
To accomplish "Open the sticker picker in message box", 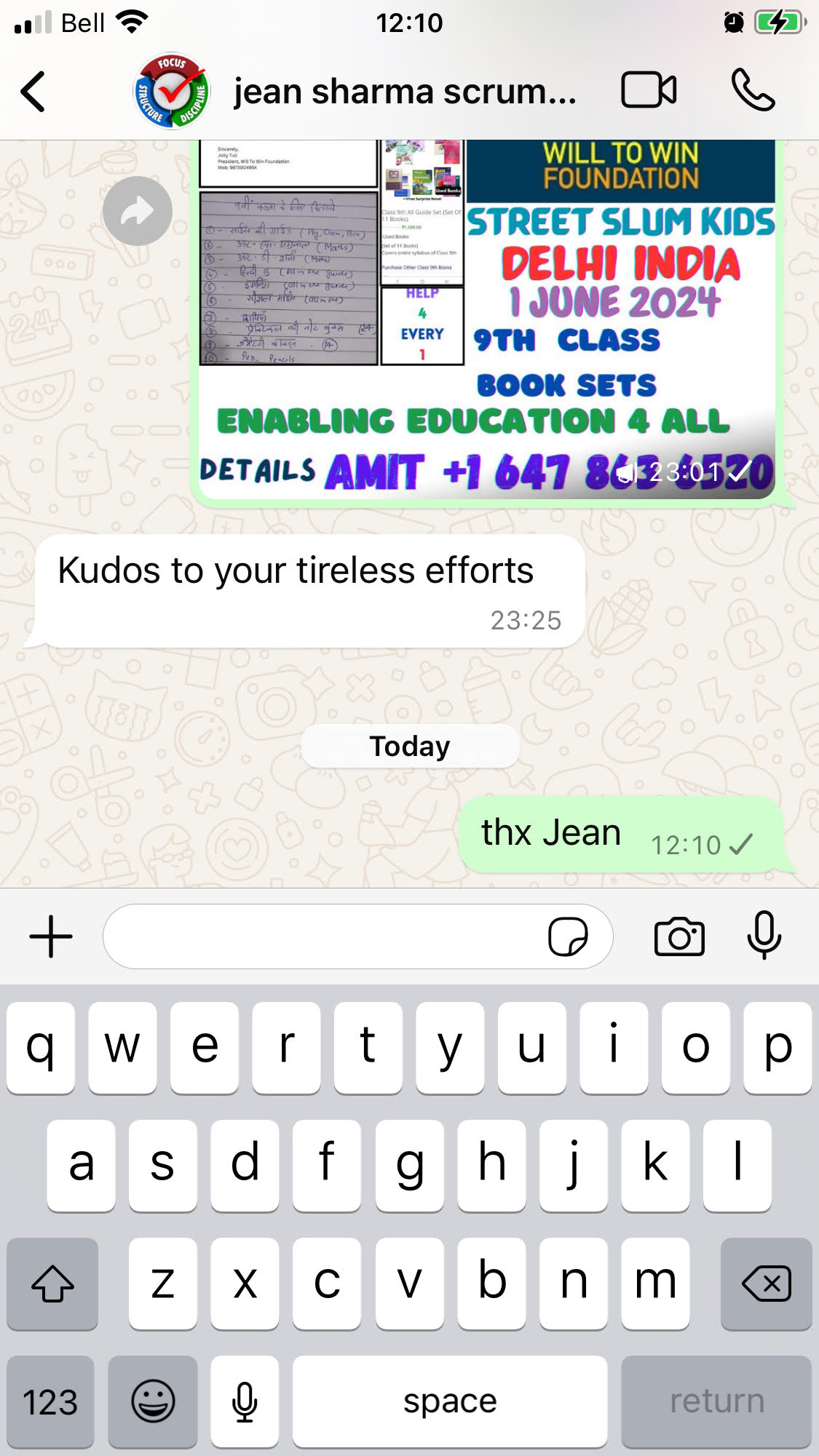I will 568,936.
